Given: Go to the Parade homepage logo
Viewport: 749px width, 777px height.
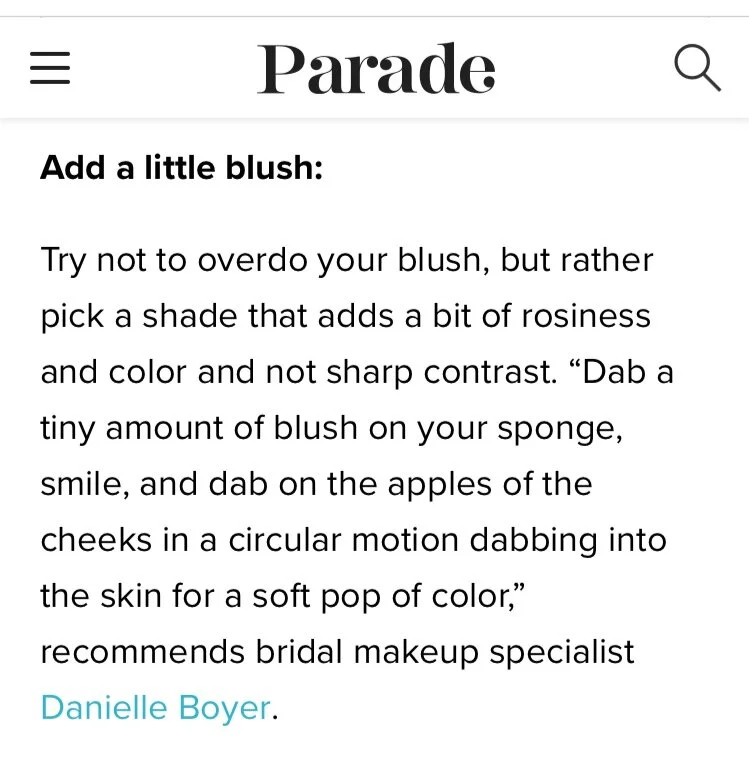Looking at the screenshot, I should (376, 68).
